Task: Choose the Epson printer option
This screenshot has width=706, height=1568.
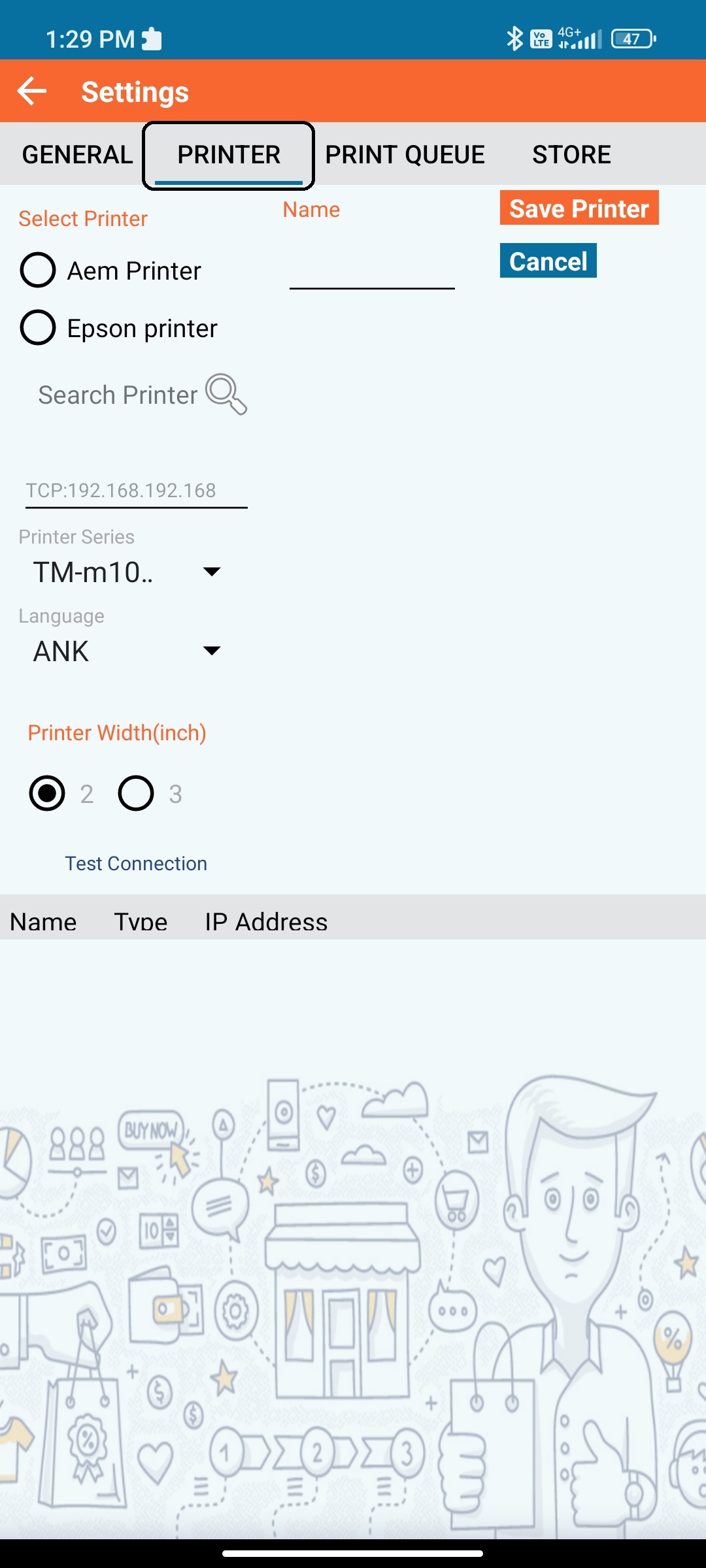Action: click(x=38, y=328)
